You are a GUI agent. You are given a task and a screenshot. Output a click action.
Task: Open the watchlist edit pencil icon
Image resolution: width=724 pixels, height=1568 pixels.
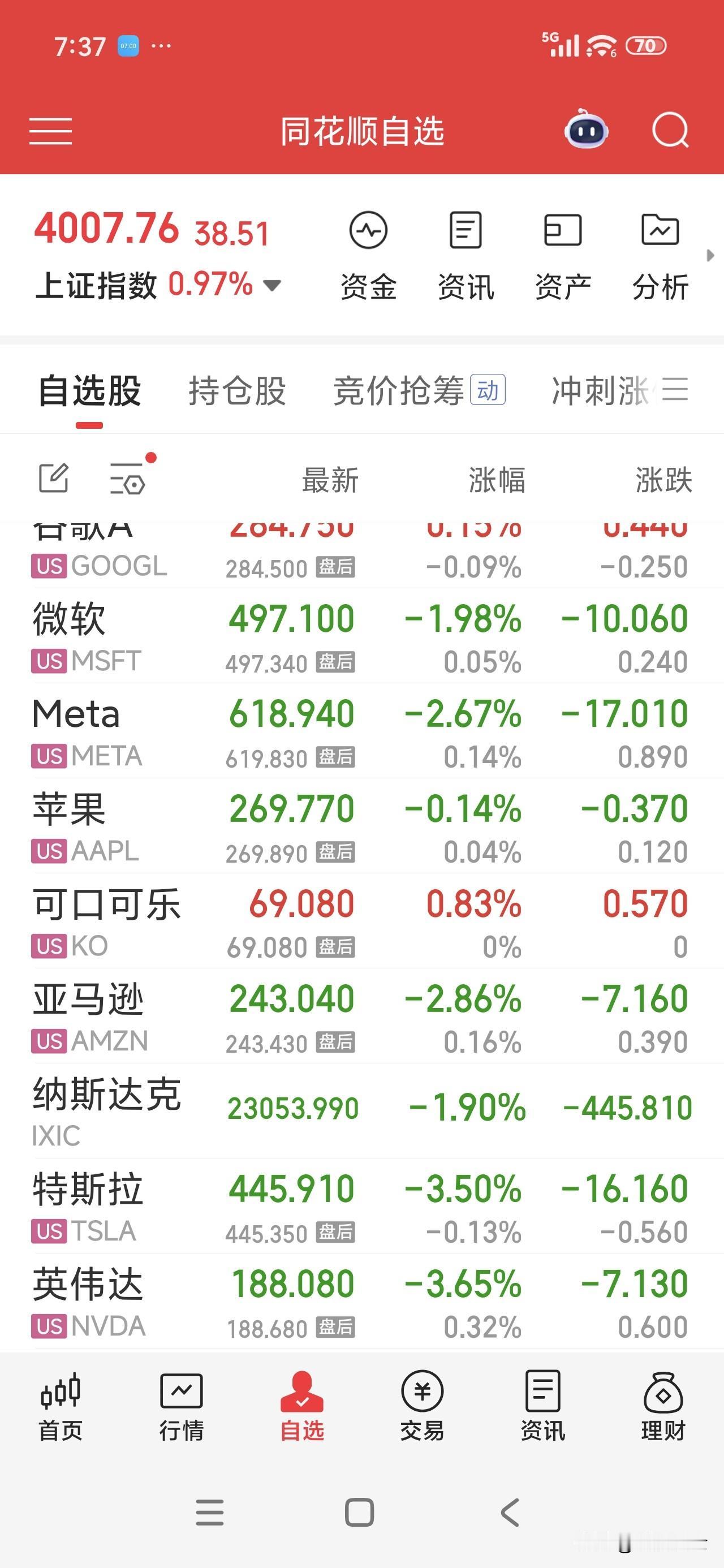tap(55, 479)
